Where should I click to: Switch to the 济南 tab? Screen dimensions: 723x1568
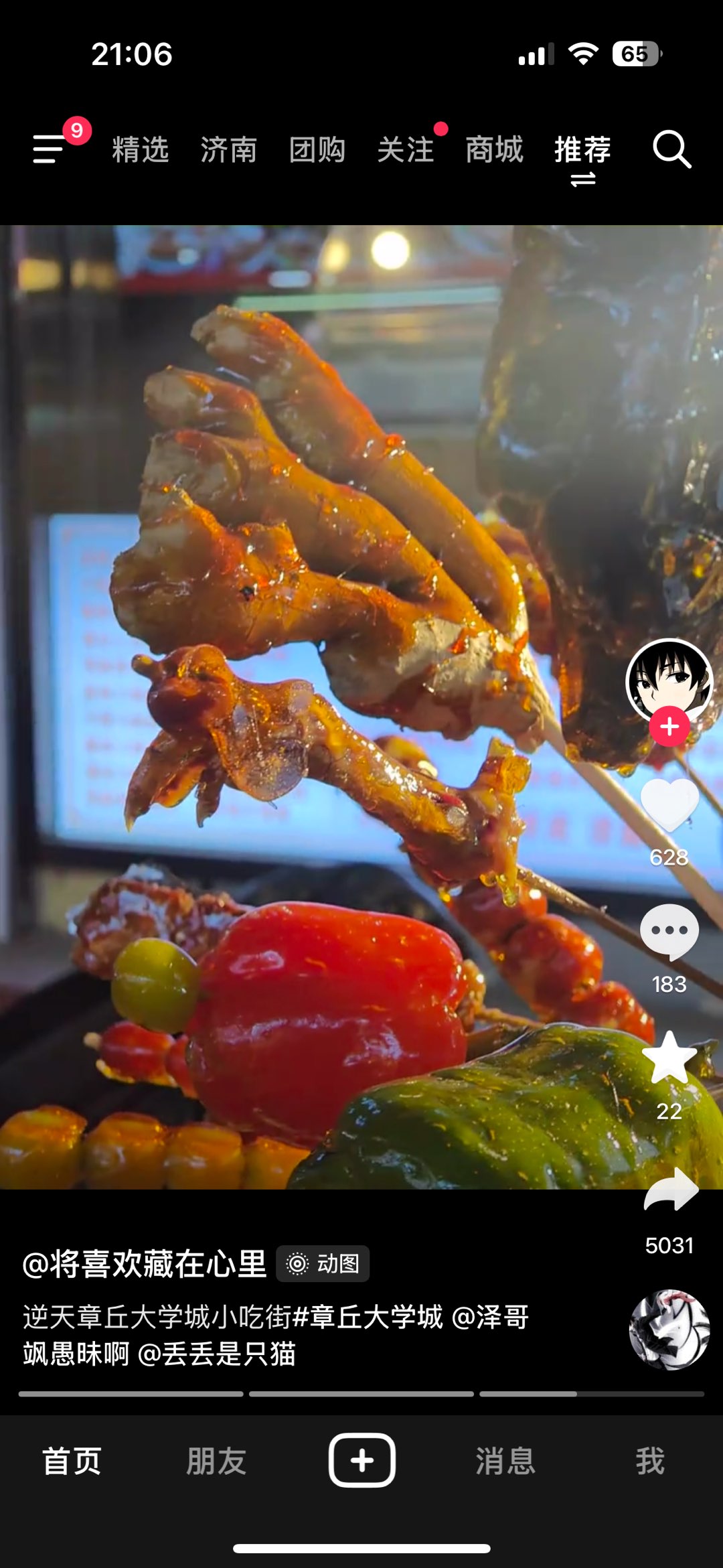point(228,149)
